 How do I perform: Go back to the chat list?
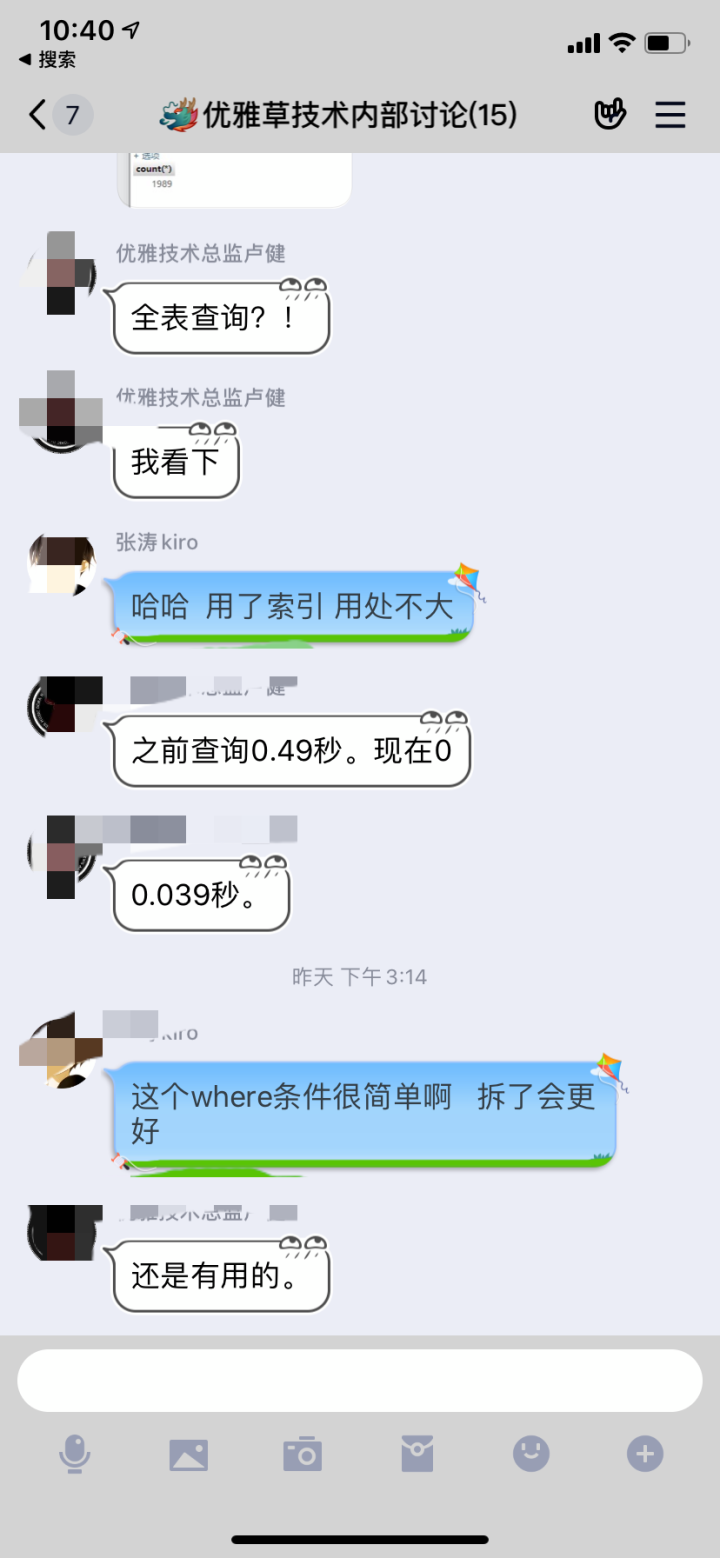click(x=40, y=115)
